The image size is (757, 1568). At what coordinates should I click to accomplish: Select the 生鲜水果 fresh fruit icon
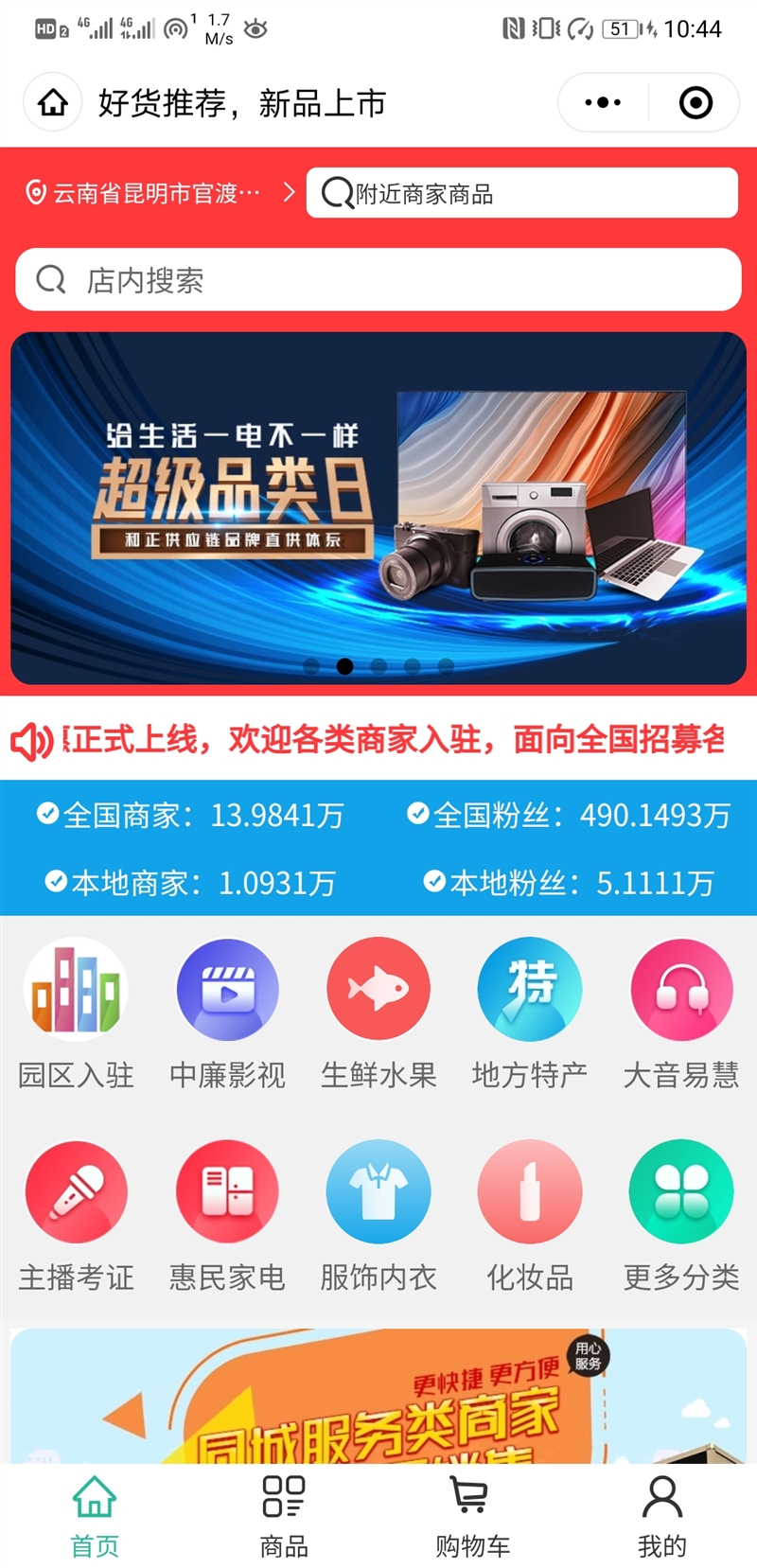(x=378, y=988)
